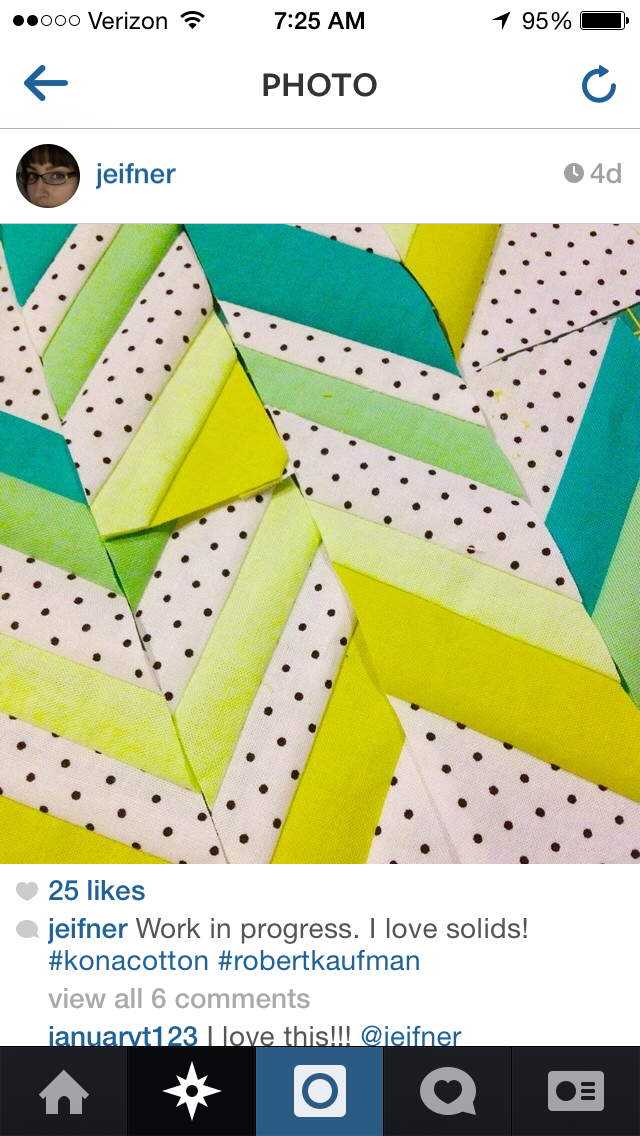Switch to the Explore star tab
This screenshot has width=640, height=1136.
pyautogui.click(x=192, y=1091)
